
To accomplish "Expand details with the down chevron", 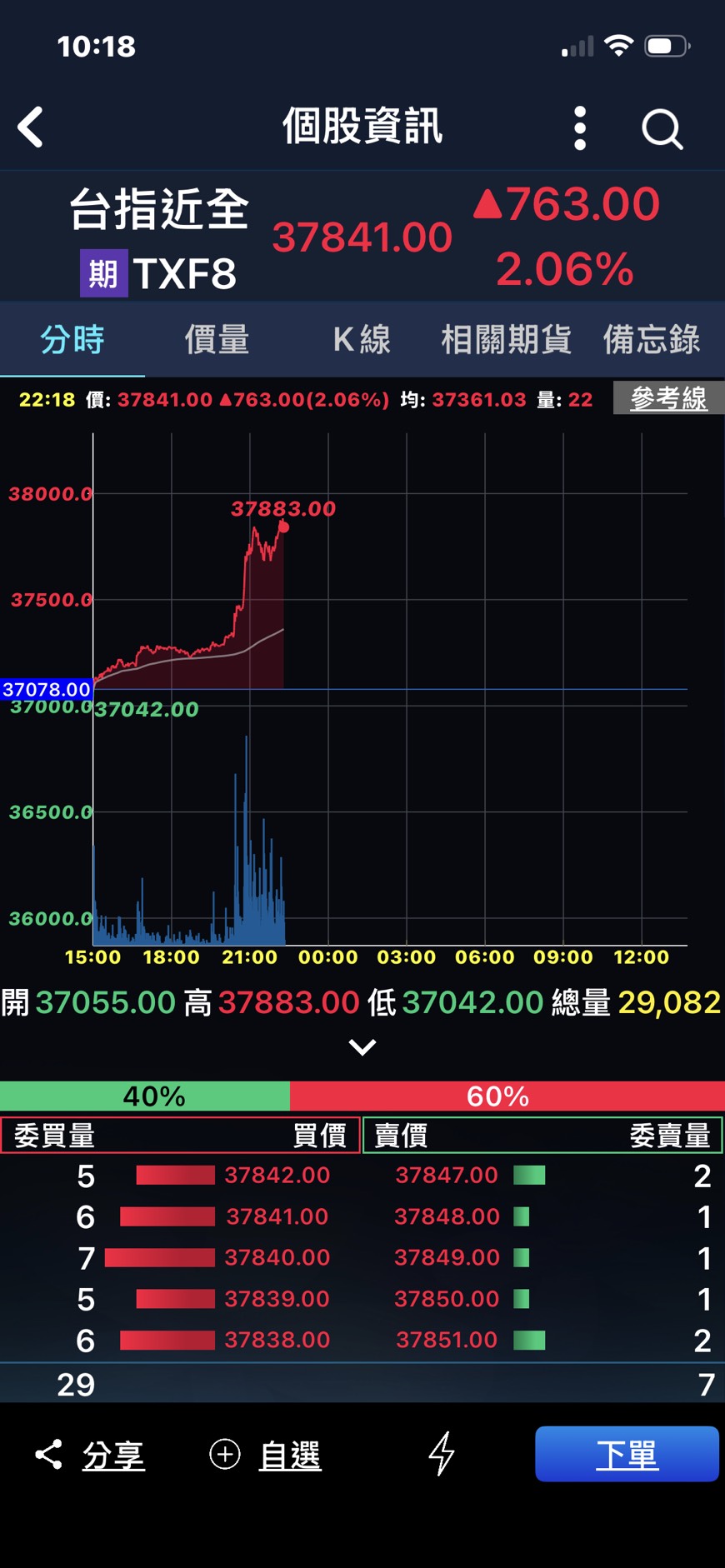I will coord(362,1046).
